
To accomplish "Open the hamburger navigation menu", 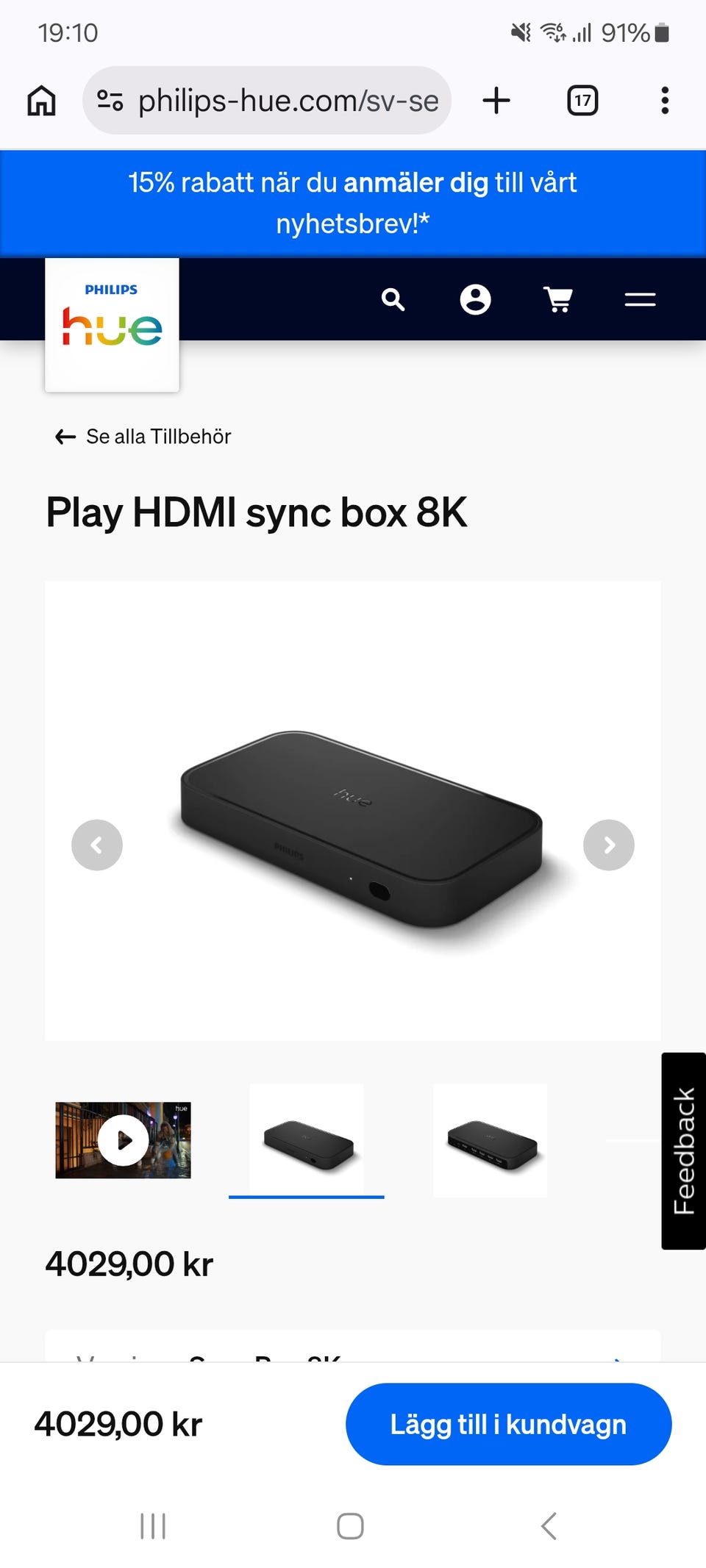I will point(640,299).
